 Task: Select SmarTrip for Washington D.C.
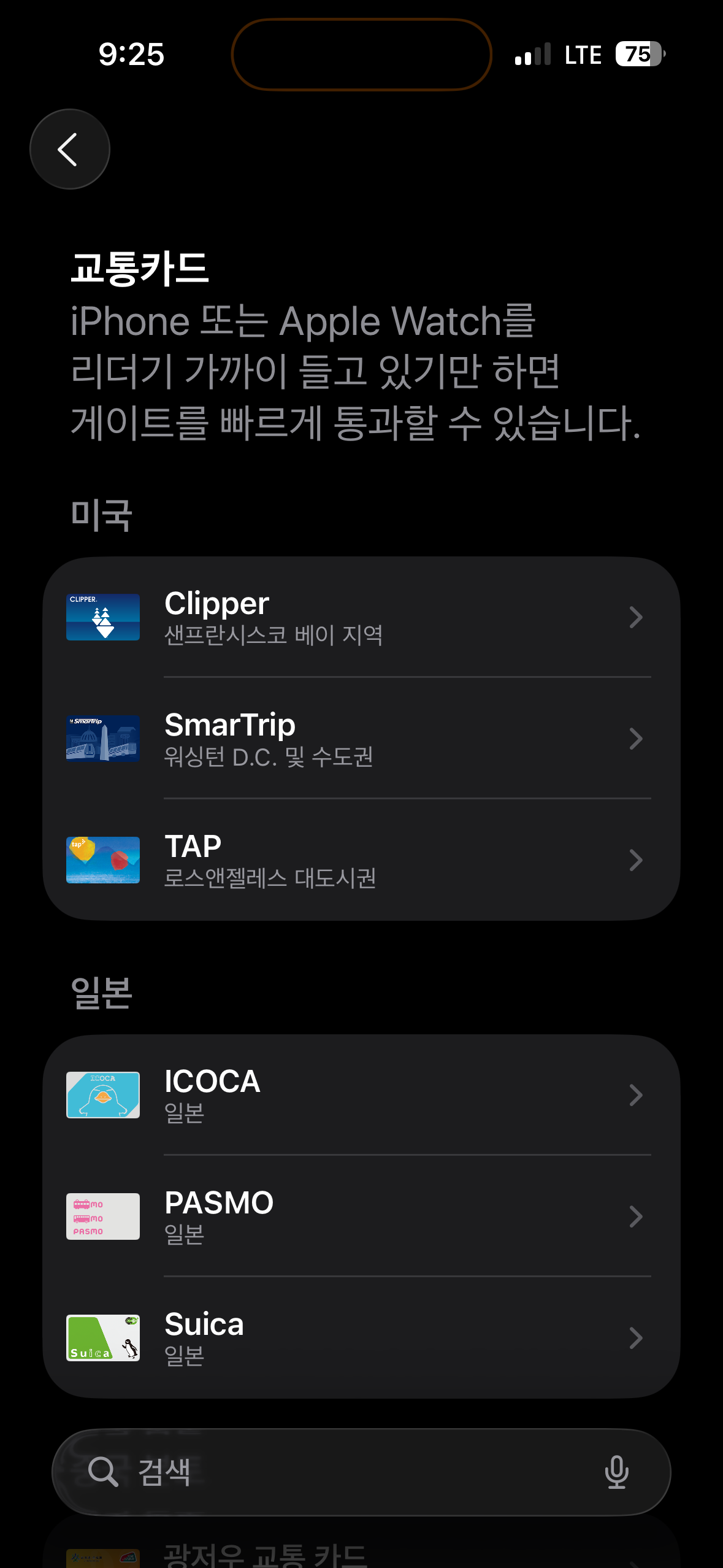[x=361, y=739]
